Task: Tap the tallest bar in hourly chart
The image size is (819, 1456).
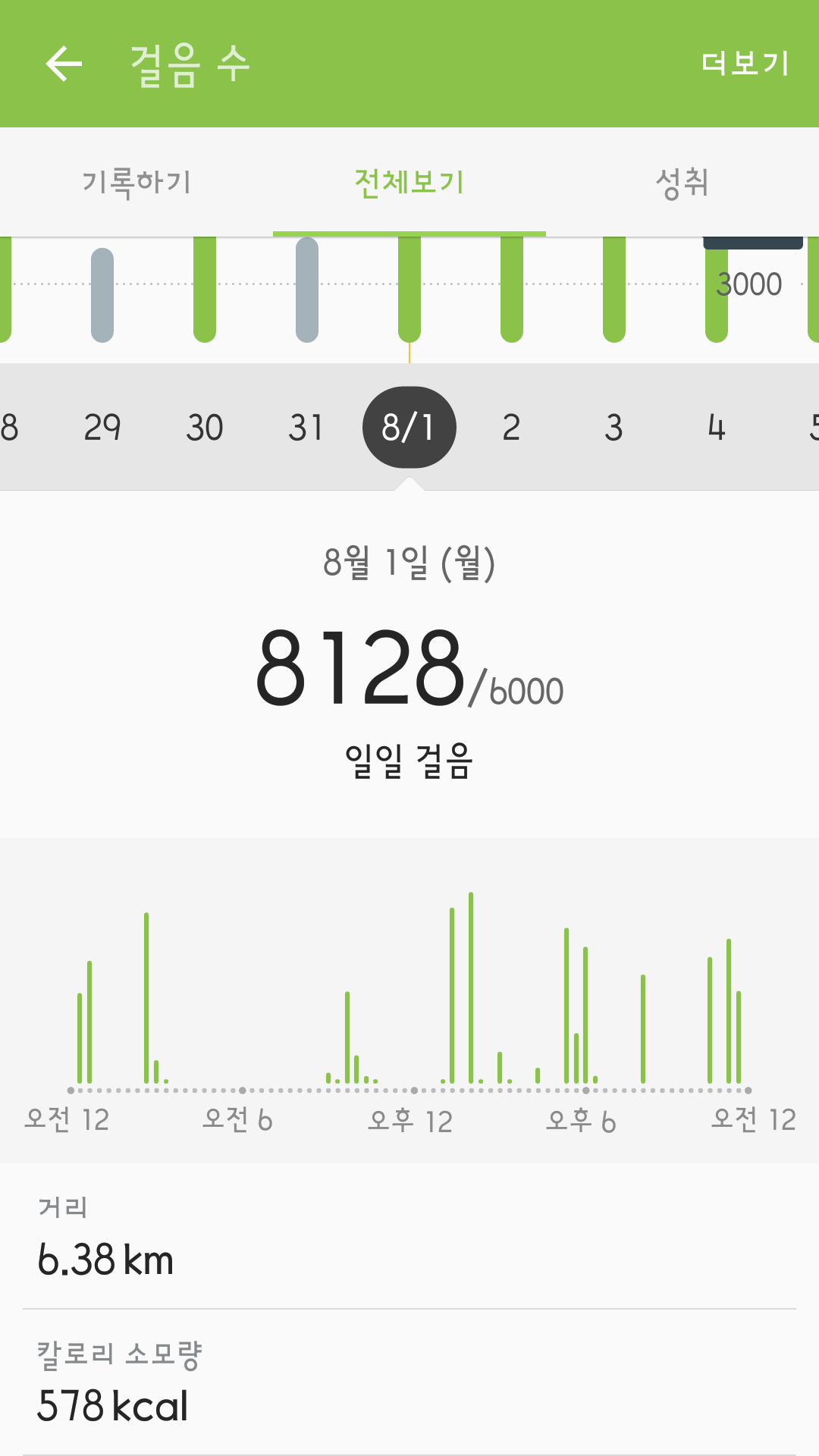Action: point(470,986)
